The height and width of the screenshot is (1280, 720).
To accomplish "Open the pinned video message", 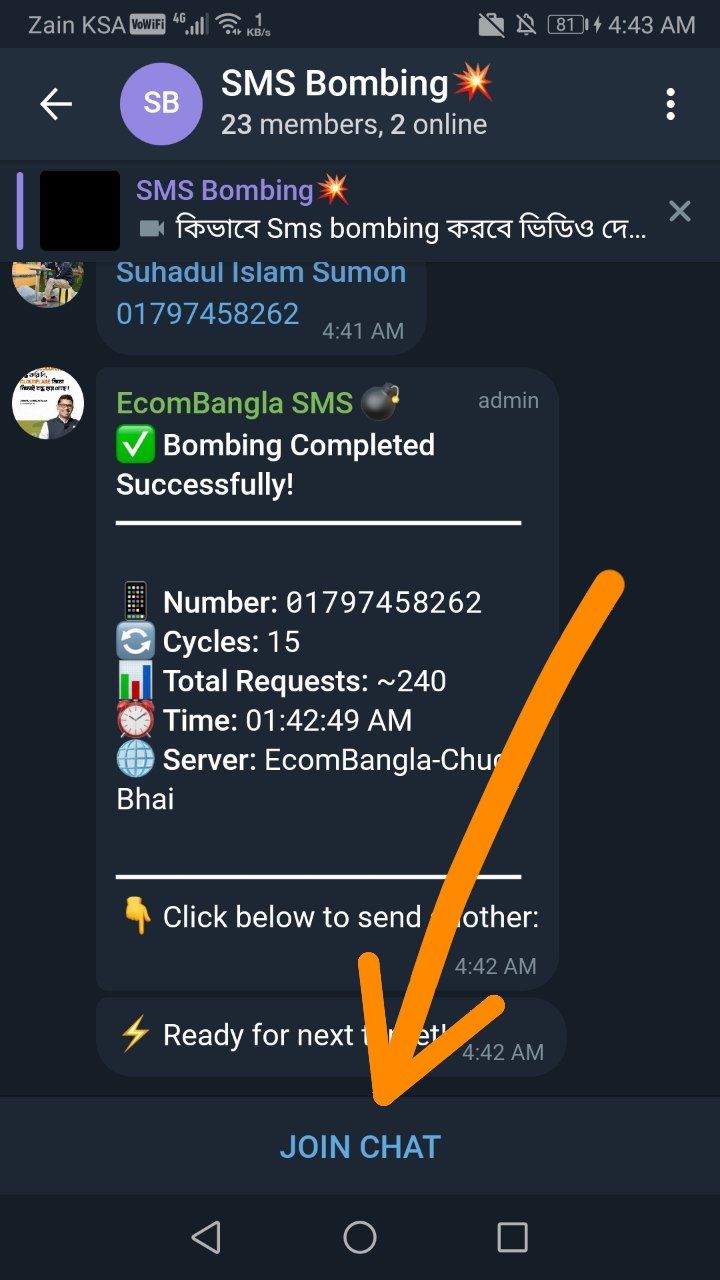I will coord(390,211).
